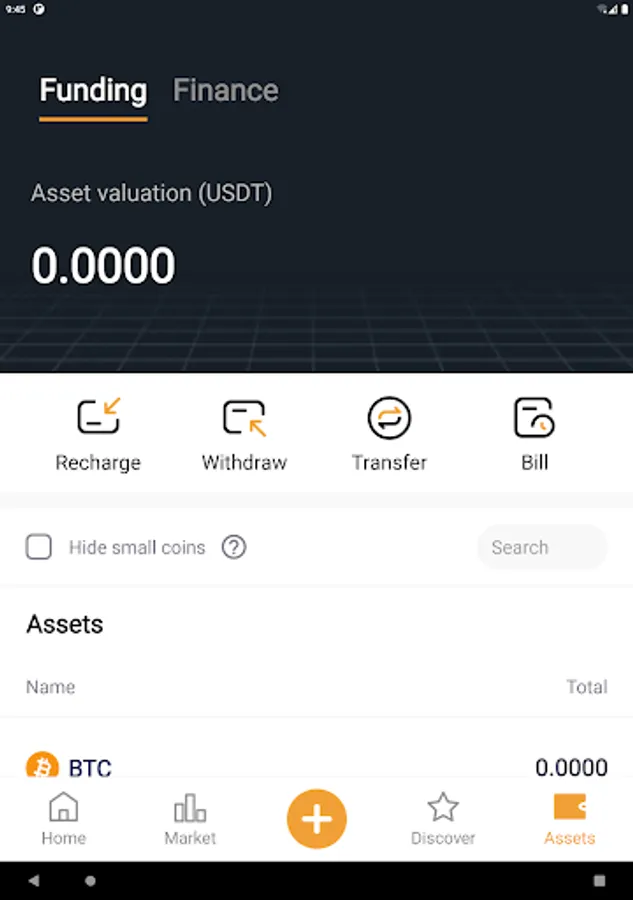This screenshot has width=633, height=900.
Task: Tap the orange plus button
Action: pos(316,819)
